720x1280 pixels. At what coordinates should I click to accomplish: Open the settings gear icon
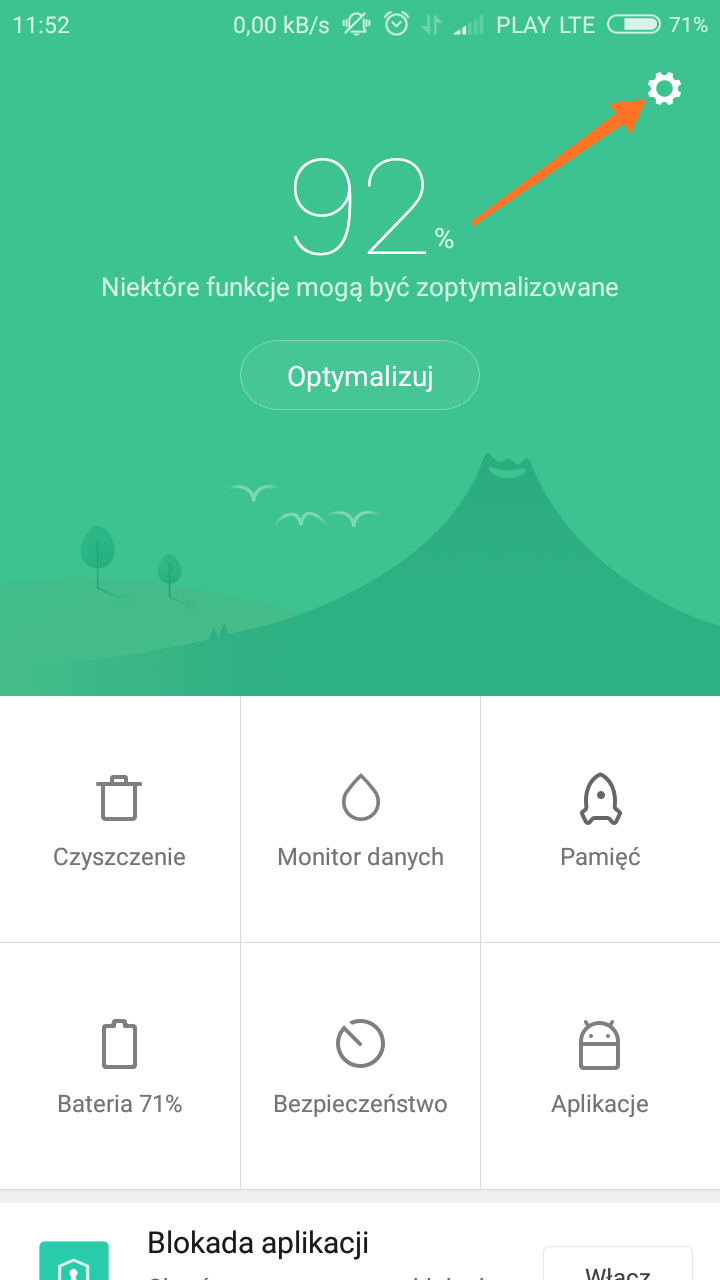tap(664, 89)
